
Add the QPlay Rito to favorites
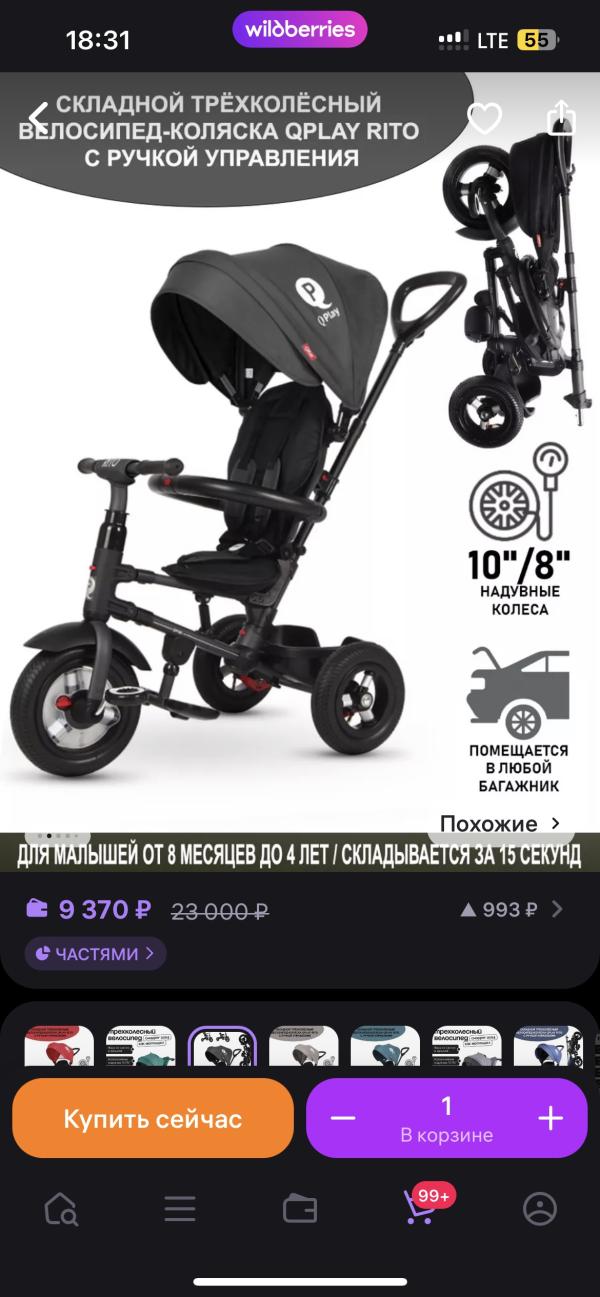[485, 120]
